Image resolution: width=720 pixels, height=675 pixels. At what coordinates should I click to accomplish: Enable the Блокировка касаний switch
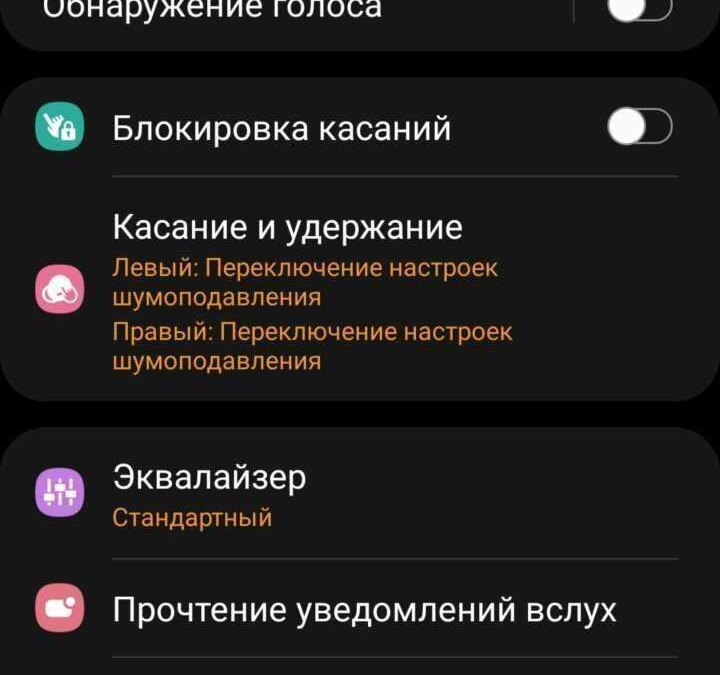pyautogui.click(x=640, y=128)
